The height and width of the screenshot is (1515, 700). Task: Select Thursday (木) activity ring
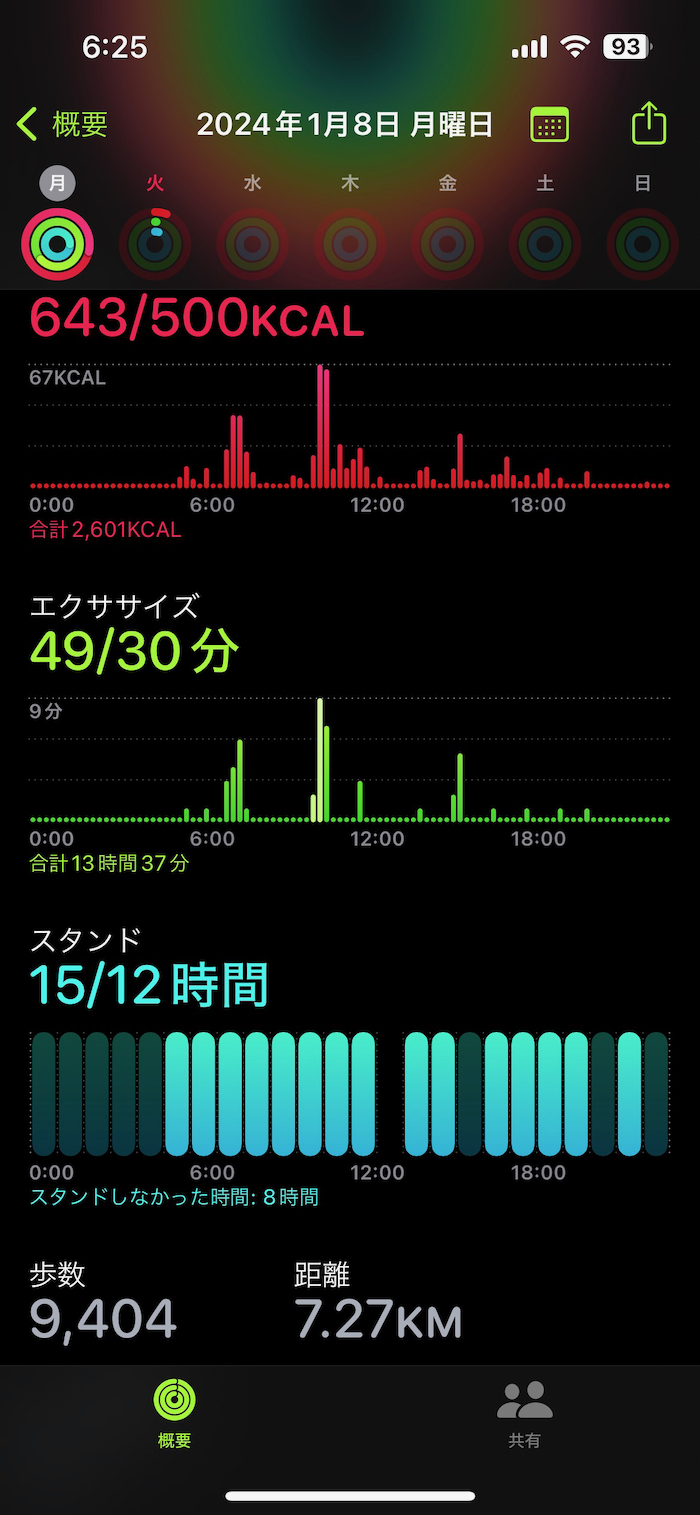[350, 243]
